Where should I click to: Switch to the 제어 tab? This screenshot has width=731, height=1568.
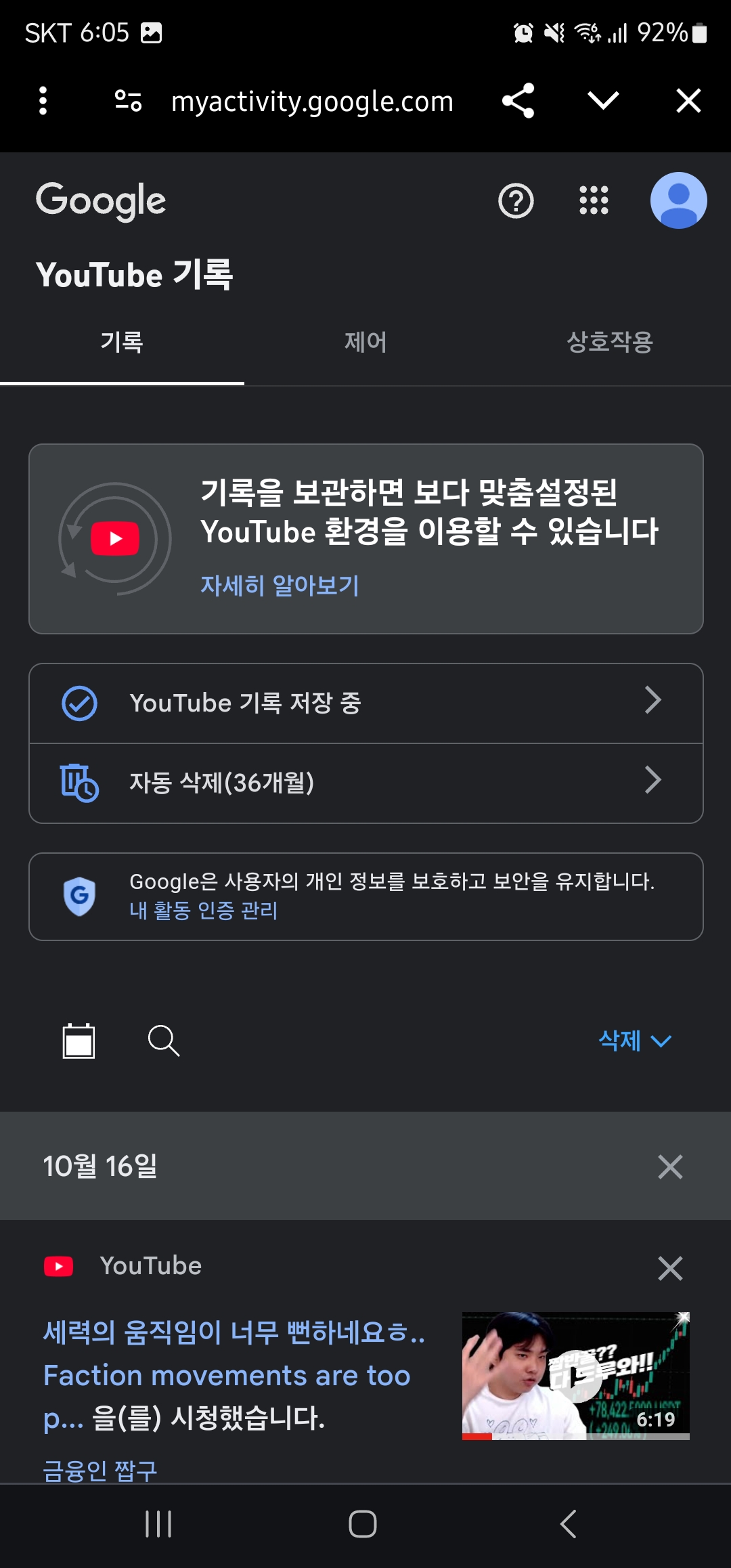point(365,343)
